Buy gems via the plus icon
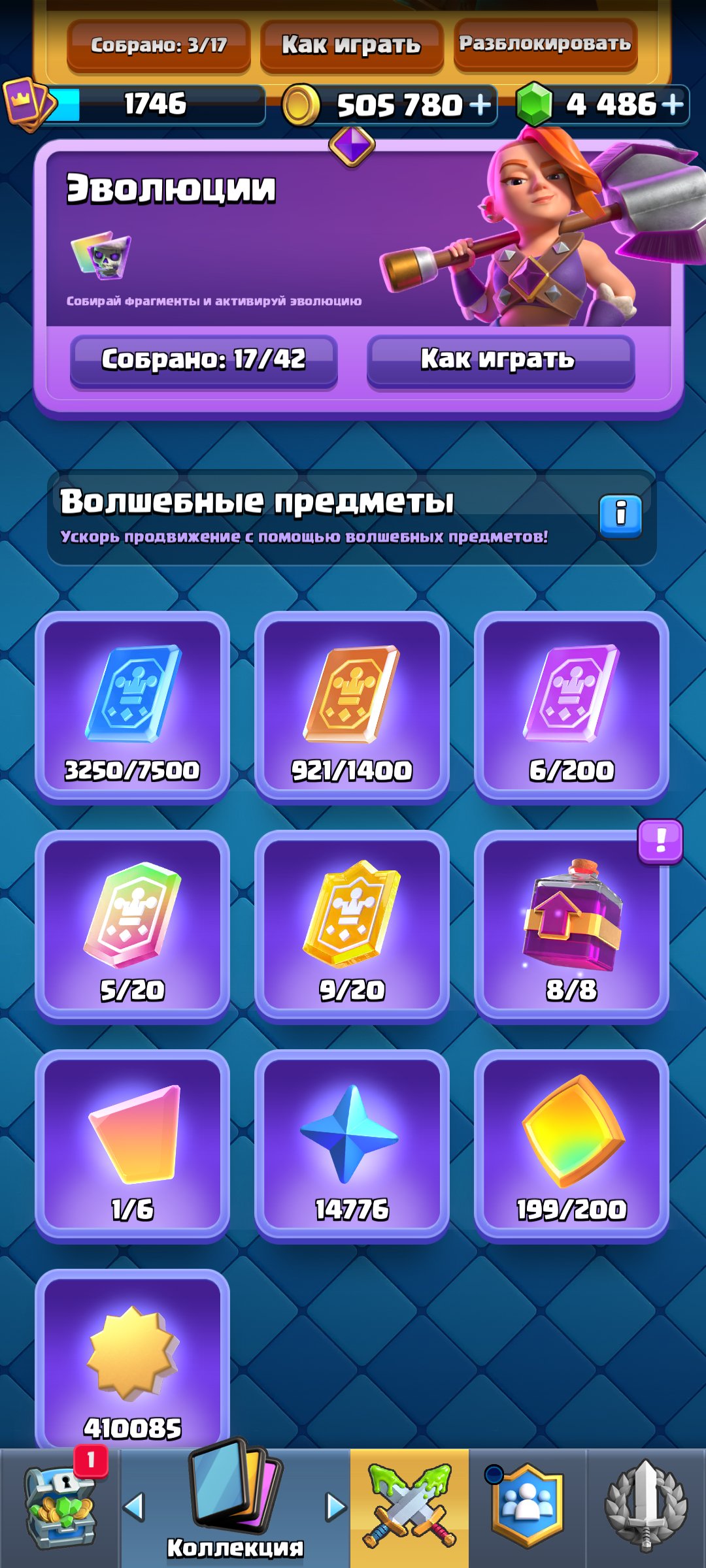This screenshot has width=706, height=1568. tap(672, 104)
